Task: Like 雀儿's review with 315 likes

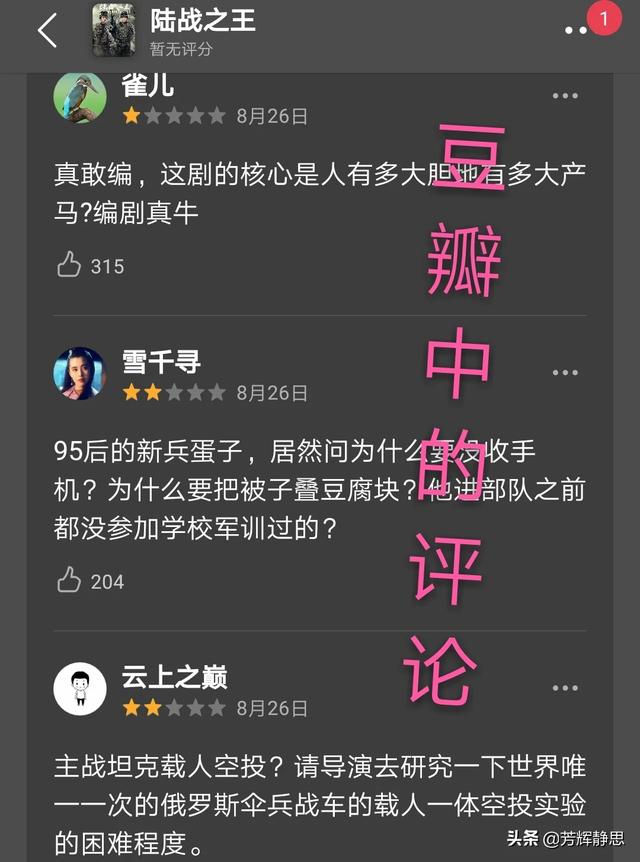Action: pos(69,265)
